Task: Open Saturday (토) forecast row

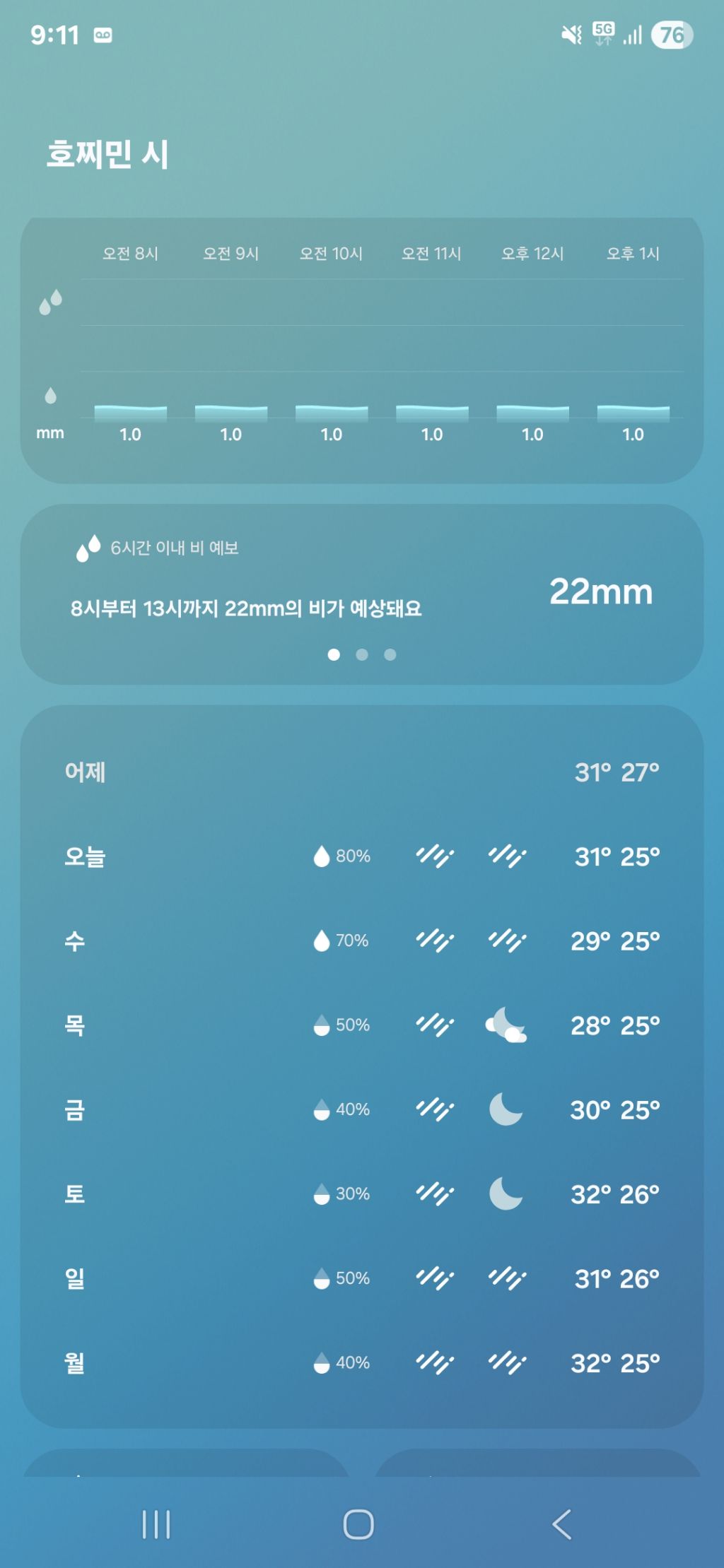Action: pyautogui.click(x=361, y=1194)
